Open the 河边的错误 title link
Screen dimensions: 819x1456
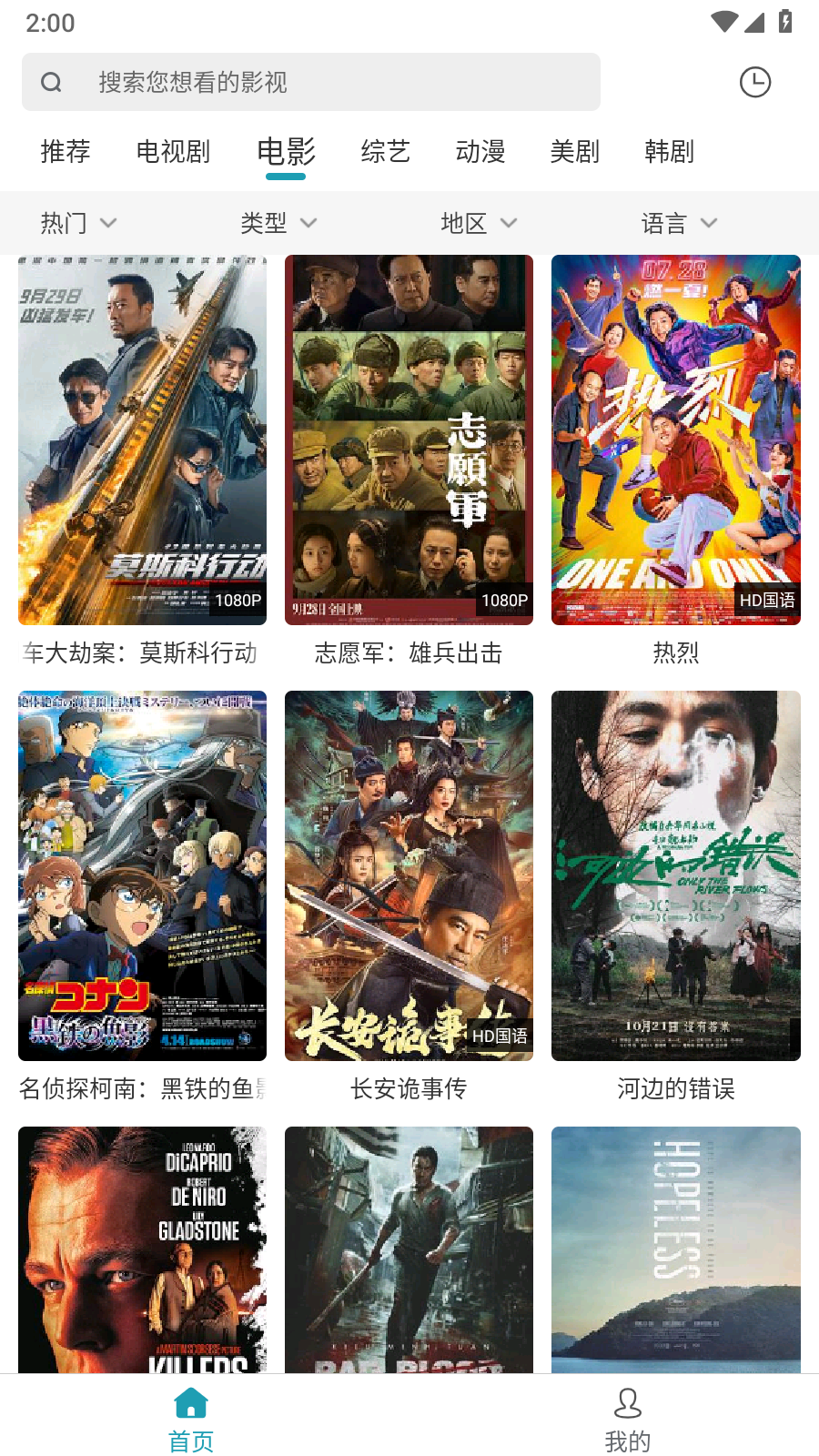[675, 1088]
